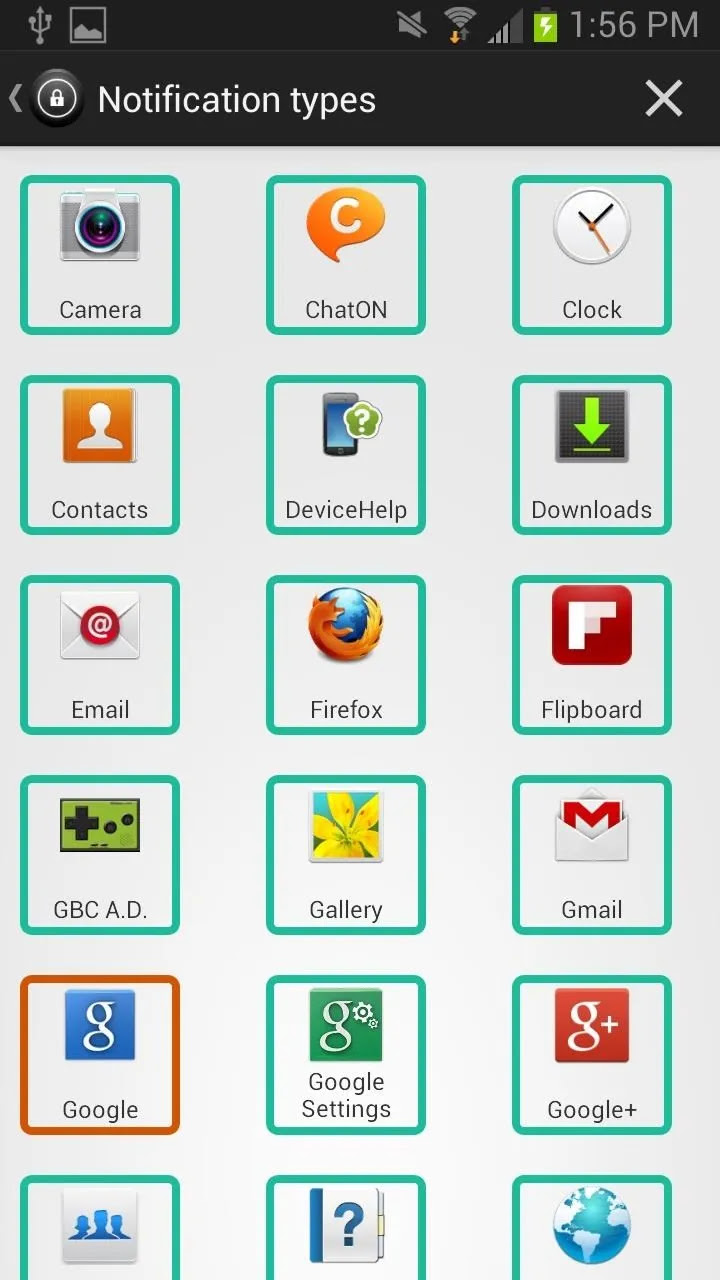Close the Notification types screen
The image size is (720, 1280).
[x=664, y=99]
